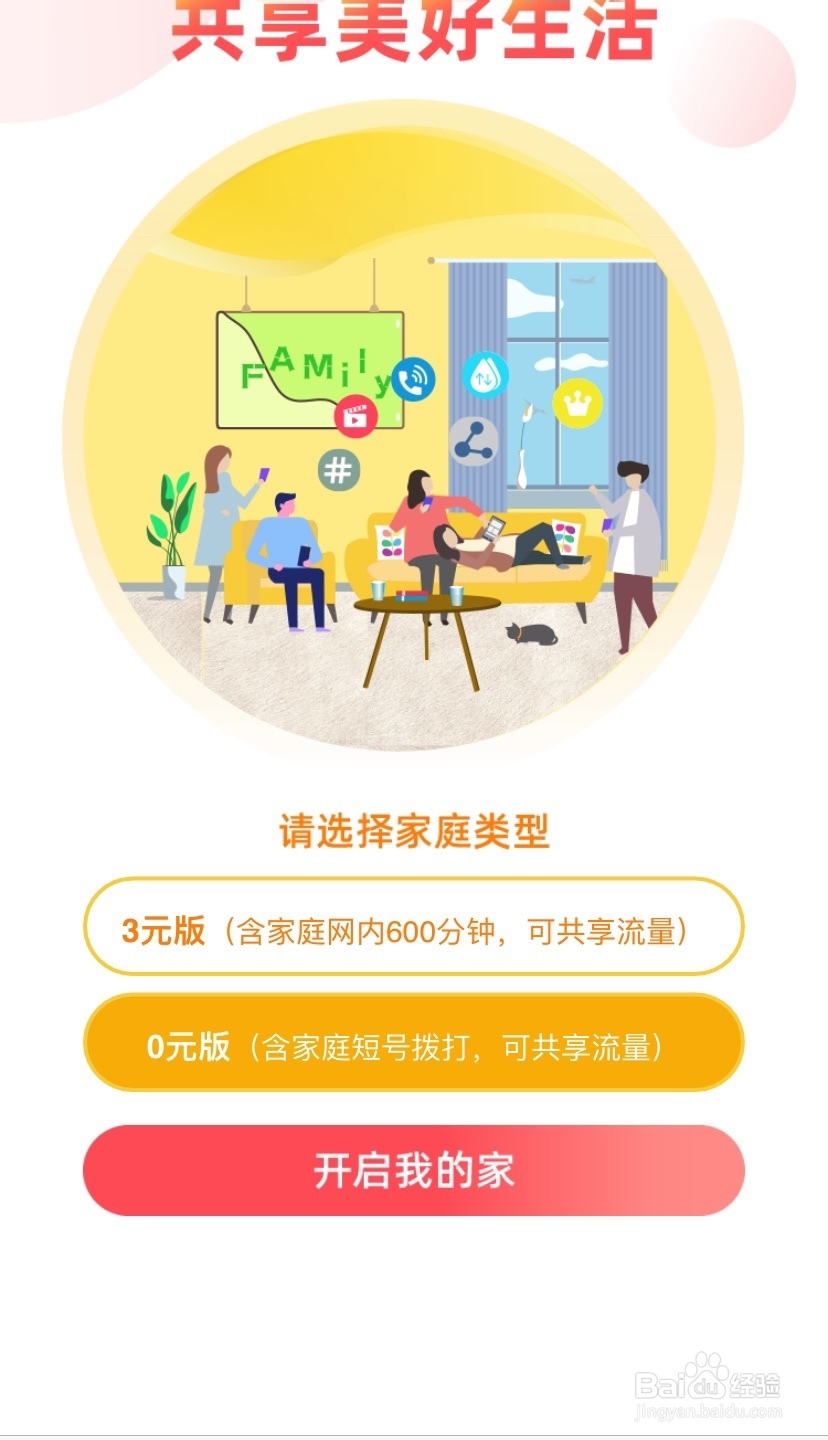Tap the green FAMILY screen on the wall

coord(310,368)
